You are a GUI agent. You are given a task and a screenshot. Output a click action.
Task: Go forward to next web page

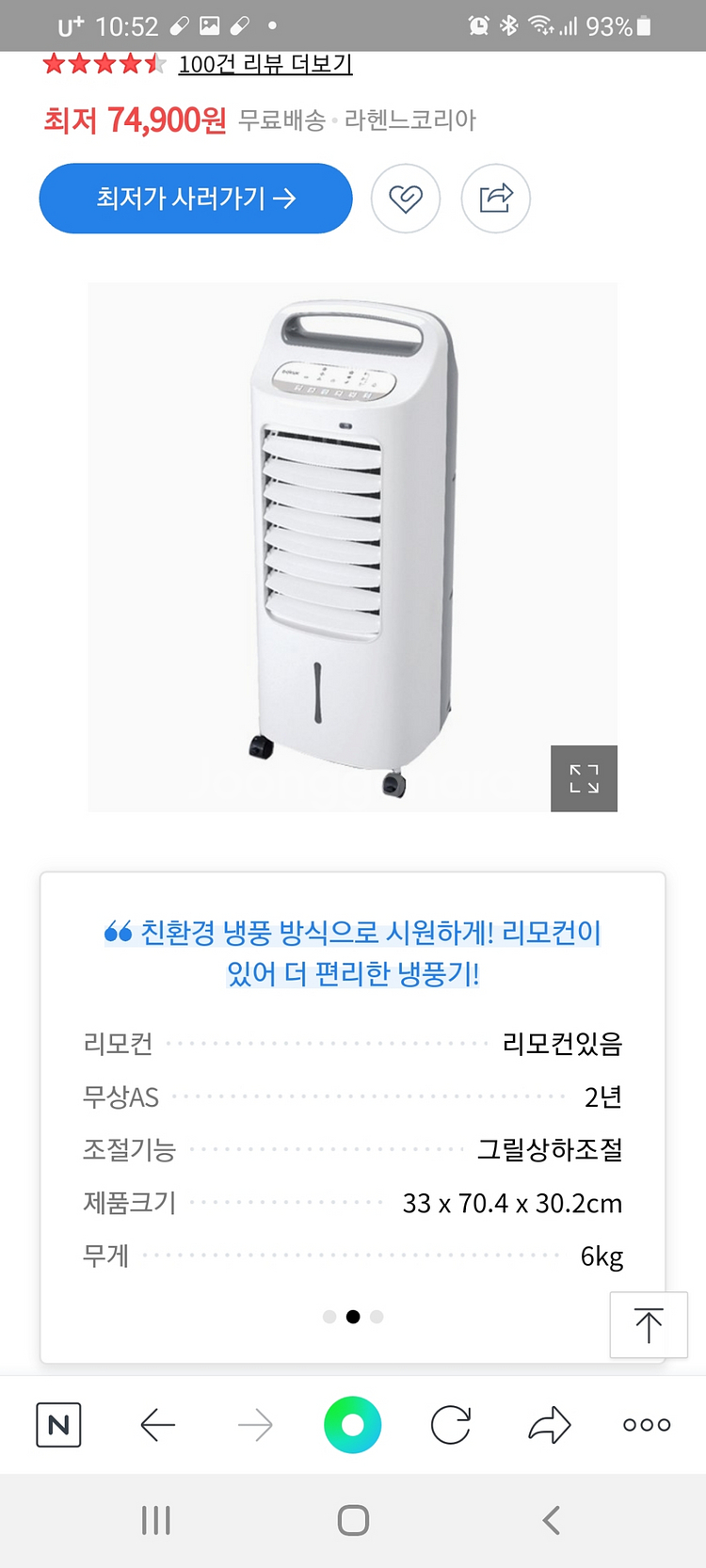click(255, 1425)
